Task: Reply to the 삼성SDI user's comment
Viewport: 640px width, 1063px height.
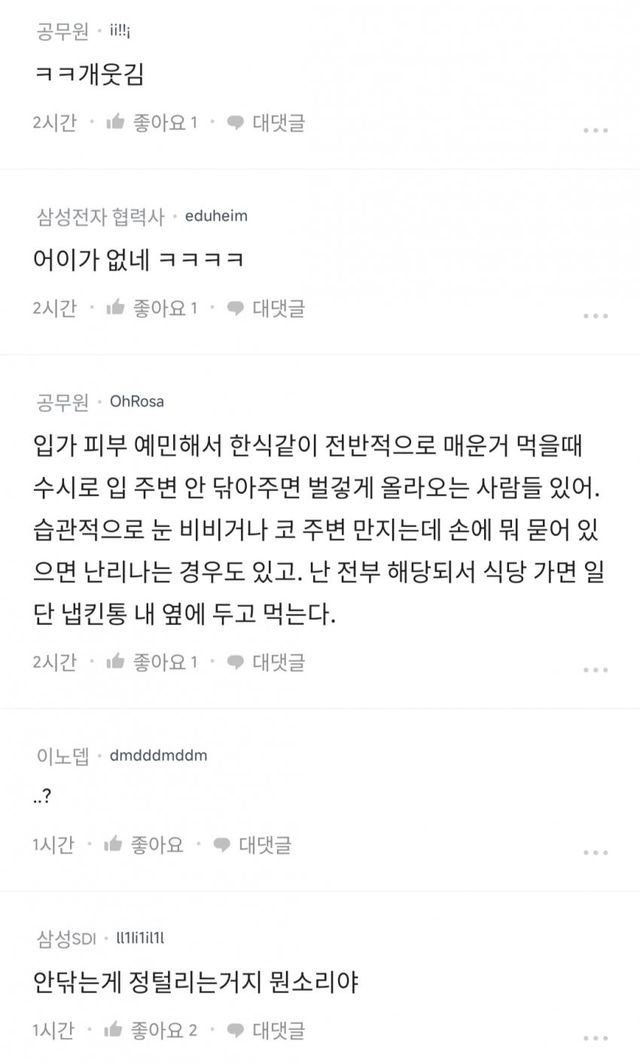Action: pos(265,1031)
